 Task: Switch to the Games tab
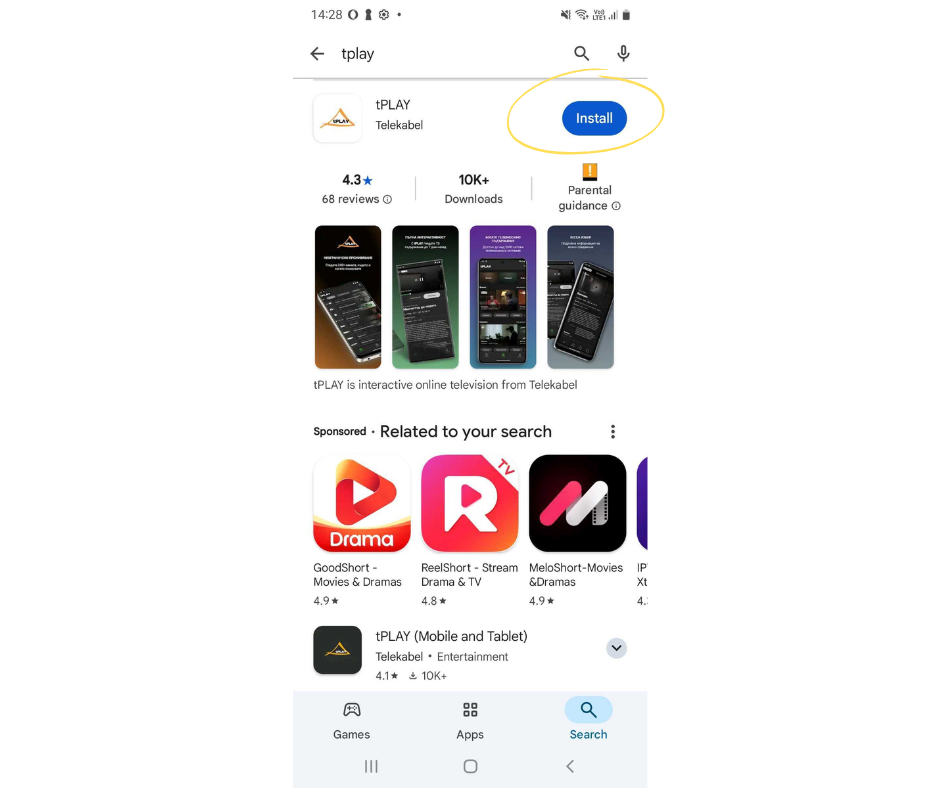pyautogui.click(x=352, y=720)
